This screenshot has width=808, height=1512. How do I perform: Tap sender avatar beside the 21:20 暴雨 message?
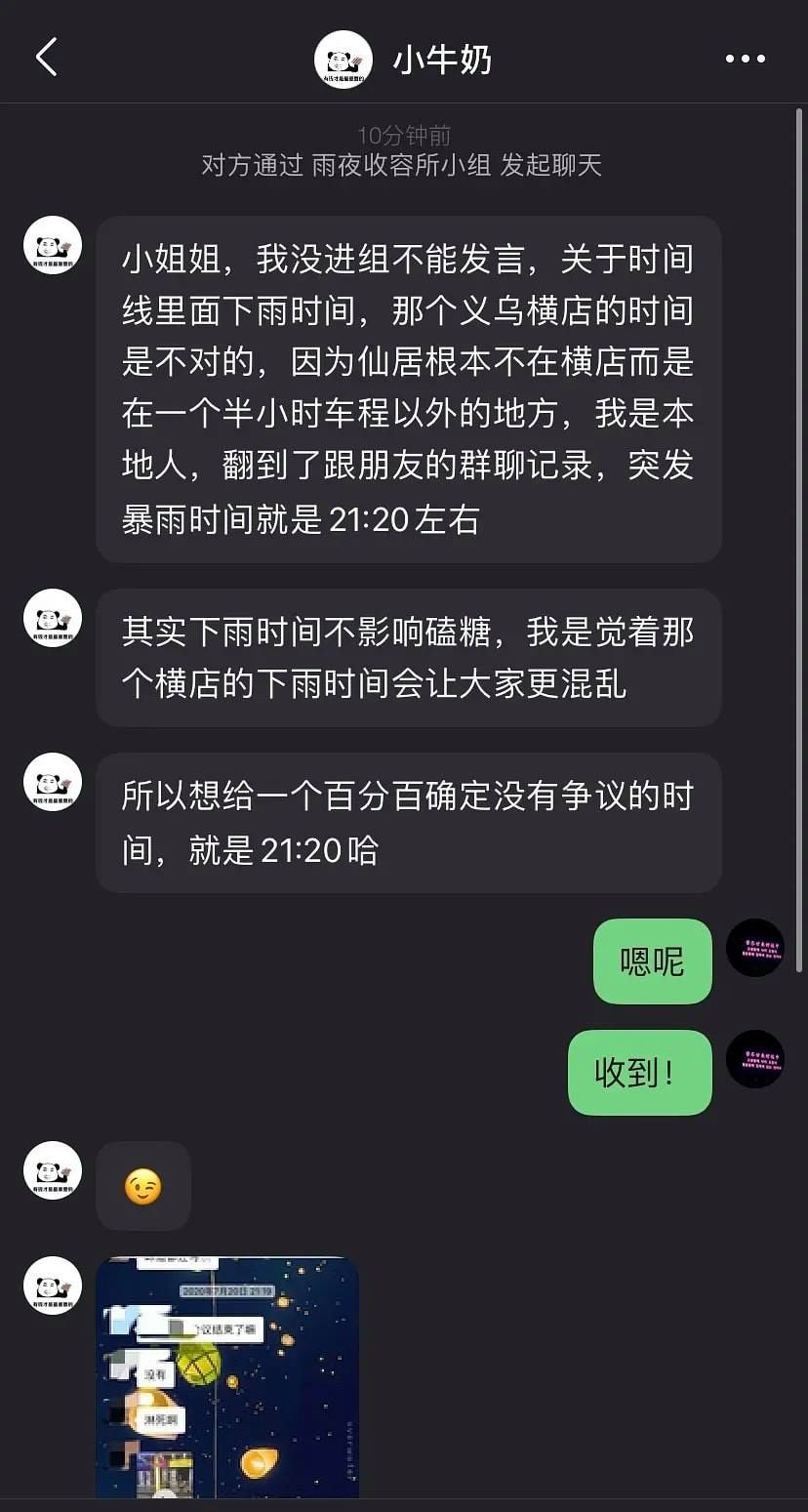[x=53, y=245]
